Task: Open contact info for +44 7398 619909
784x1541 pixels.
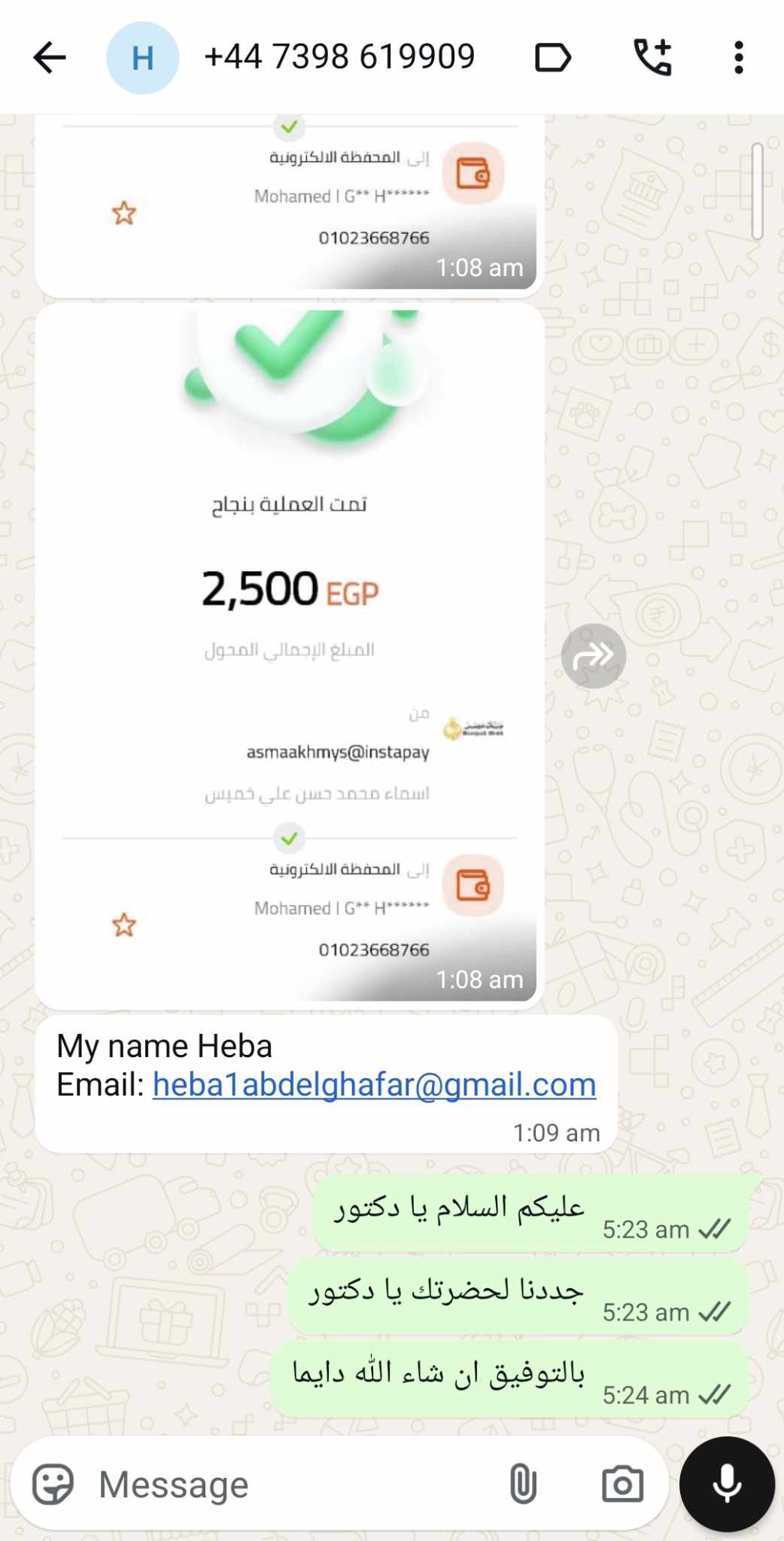Action: click(339, 57)
